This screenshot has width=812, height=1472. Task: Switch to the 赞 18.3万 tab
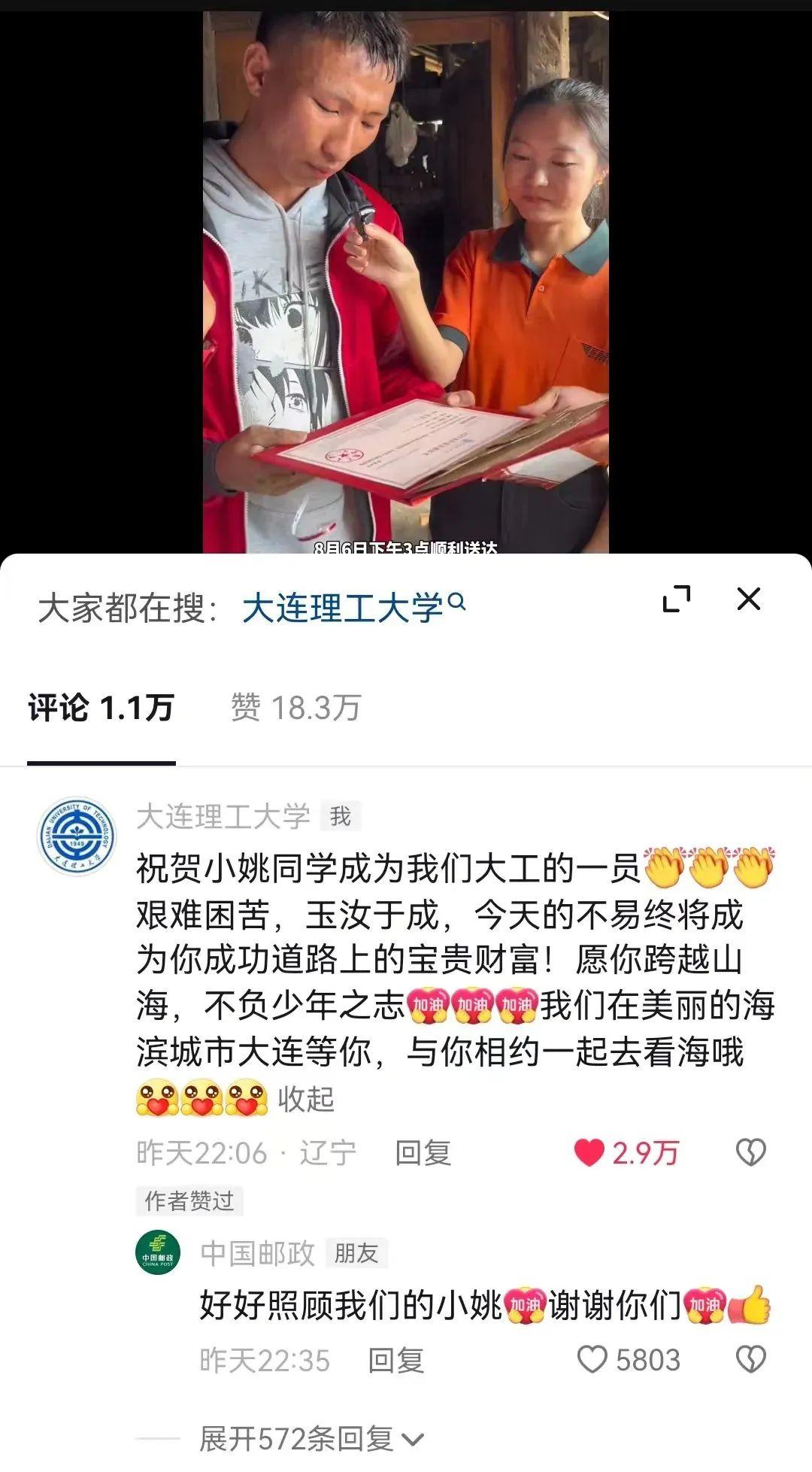[x=295, y=708]
